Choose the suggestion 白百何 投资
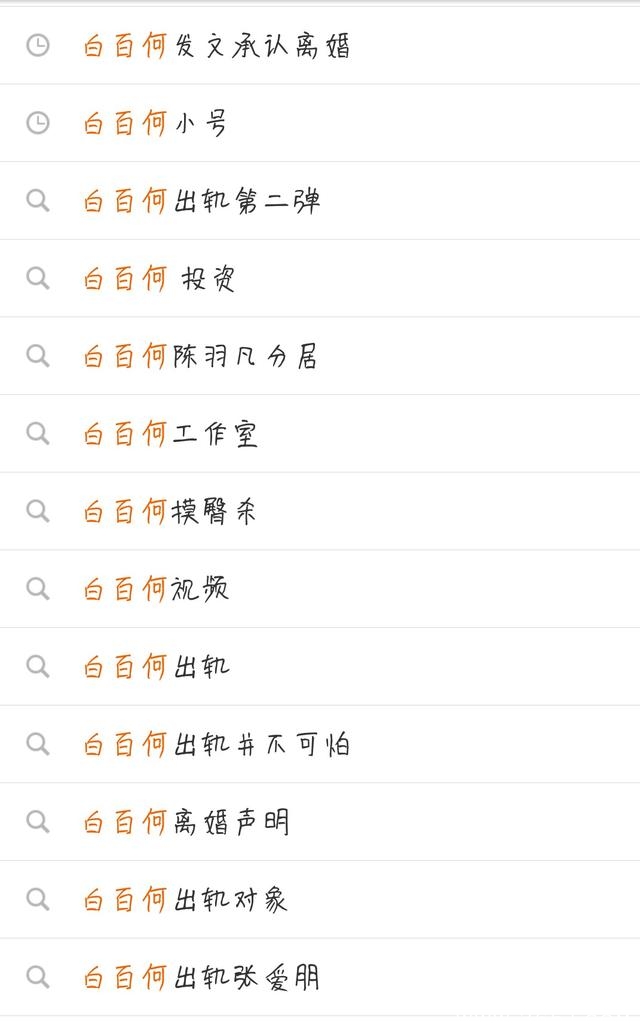The height and width of the screenshot is (1034, 640). [x=160, y=279]
